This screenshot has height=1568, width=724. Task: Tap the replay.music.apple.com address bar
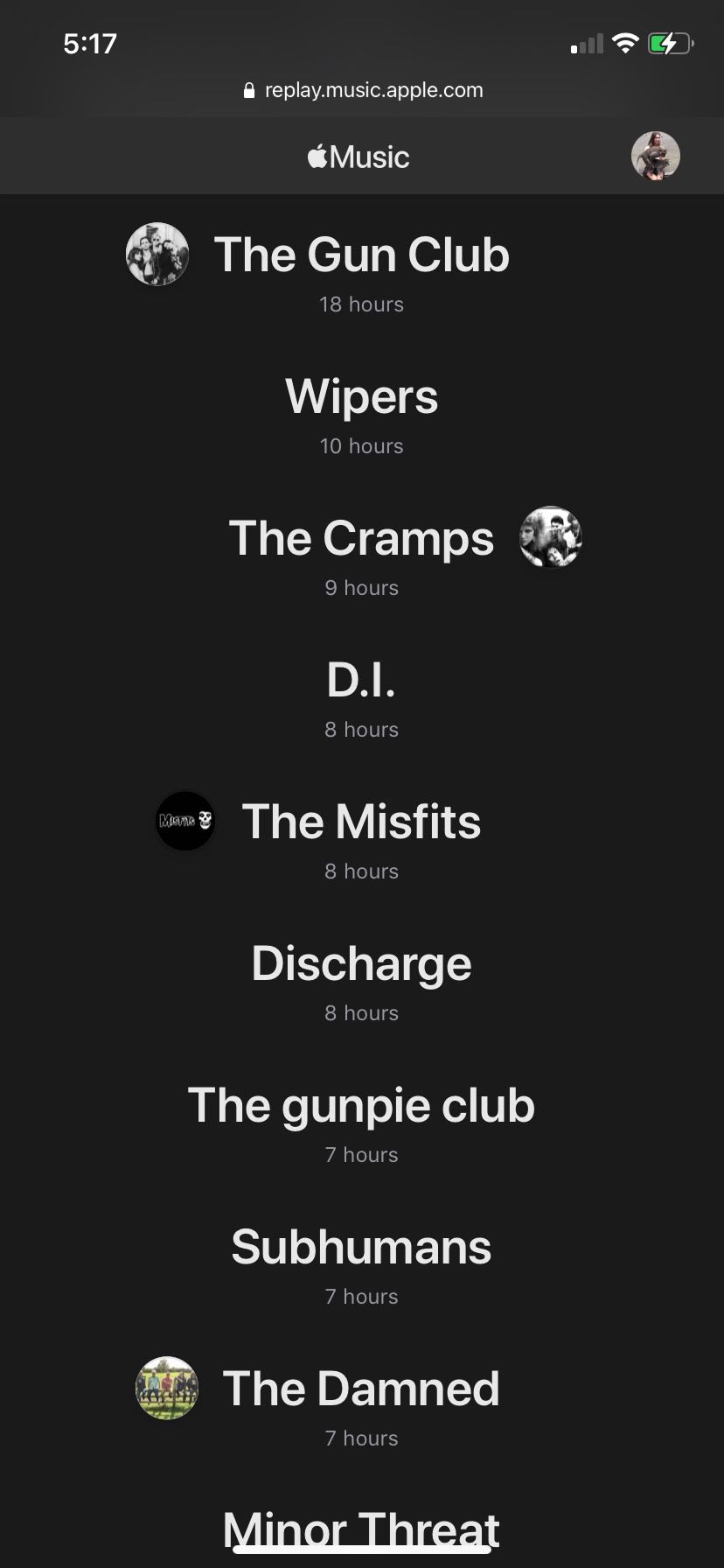coord(362,90)
